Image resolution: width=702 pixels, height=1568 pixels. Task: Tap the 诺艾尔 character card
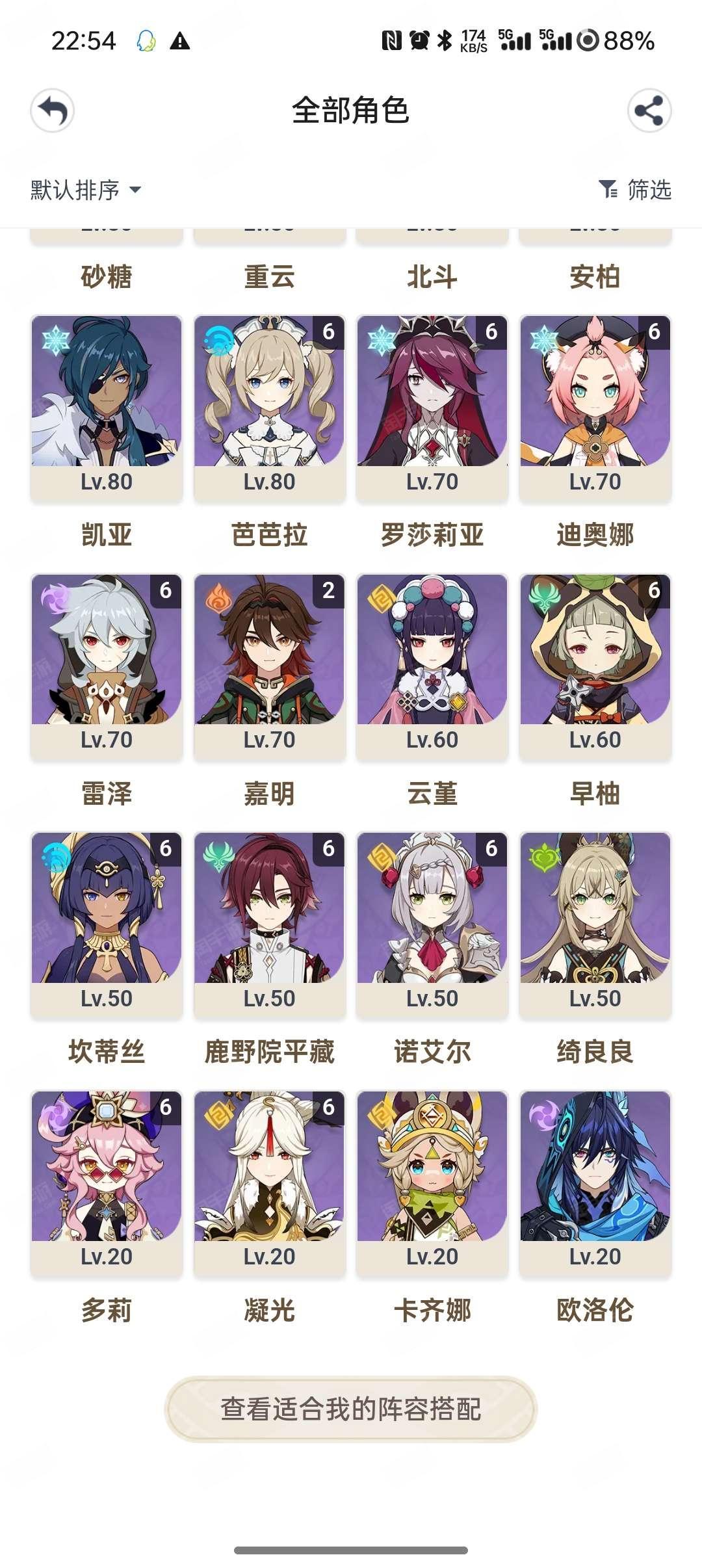pos(432,924)
